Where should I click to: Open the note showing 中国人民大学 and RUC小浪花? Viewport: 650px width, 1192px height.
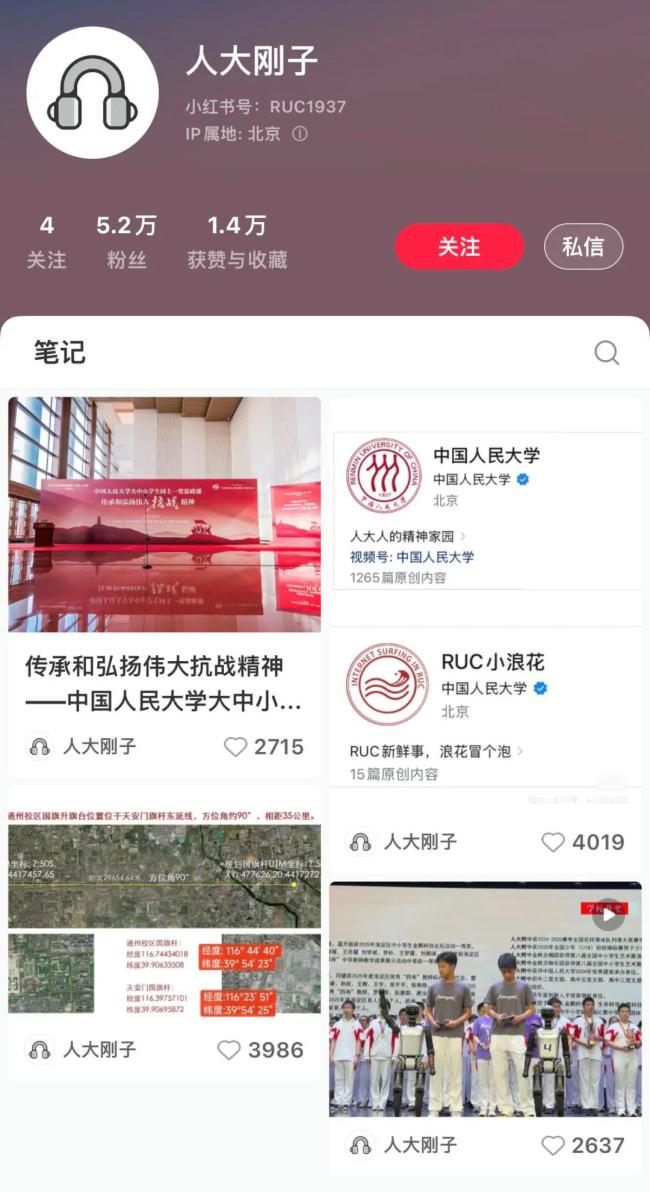(x=486, y=600)
